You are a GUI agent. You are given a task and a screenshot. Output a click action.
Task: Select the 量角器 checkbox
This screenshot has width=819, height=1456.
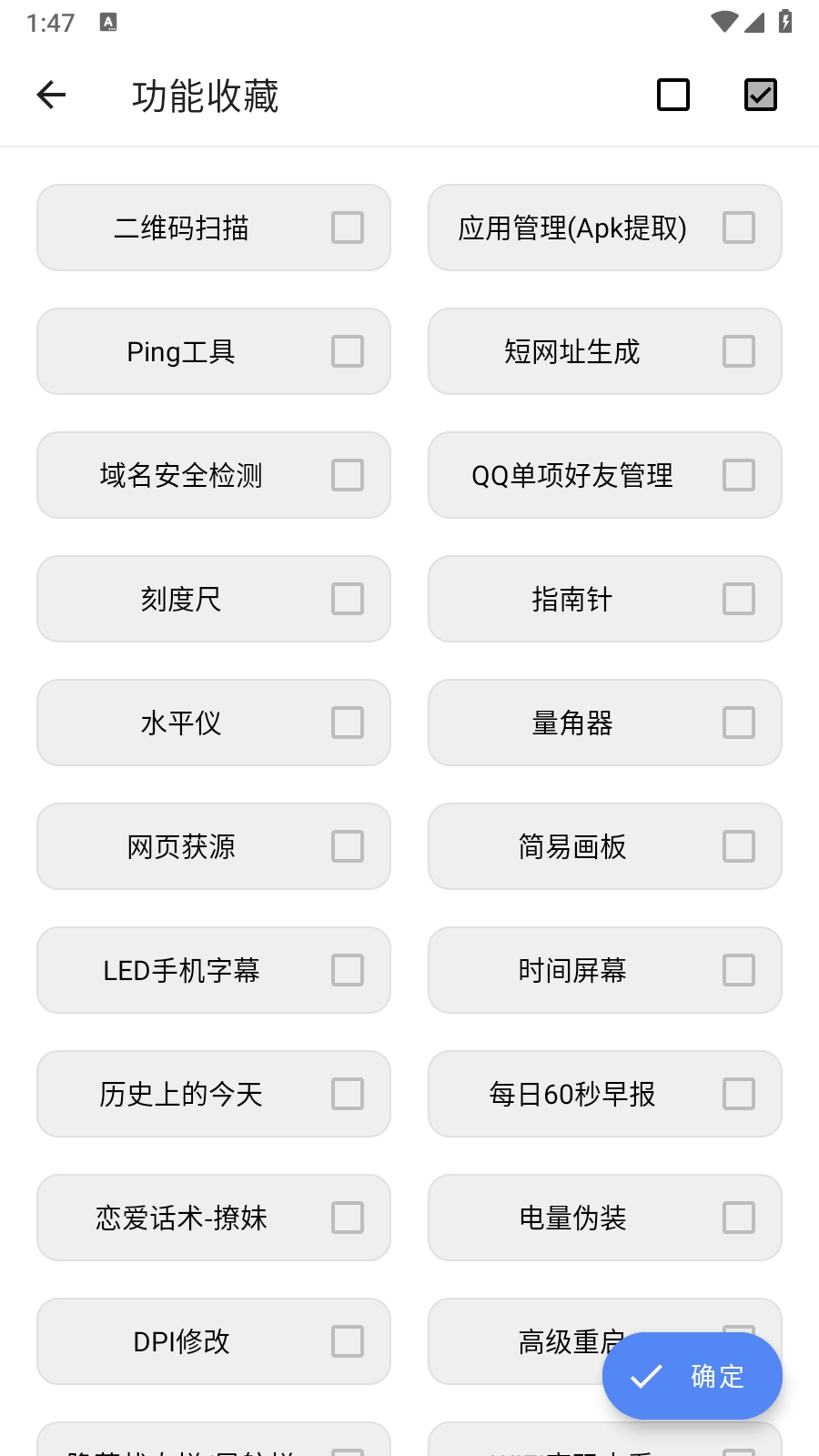click(x=739, y=723)
